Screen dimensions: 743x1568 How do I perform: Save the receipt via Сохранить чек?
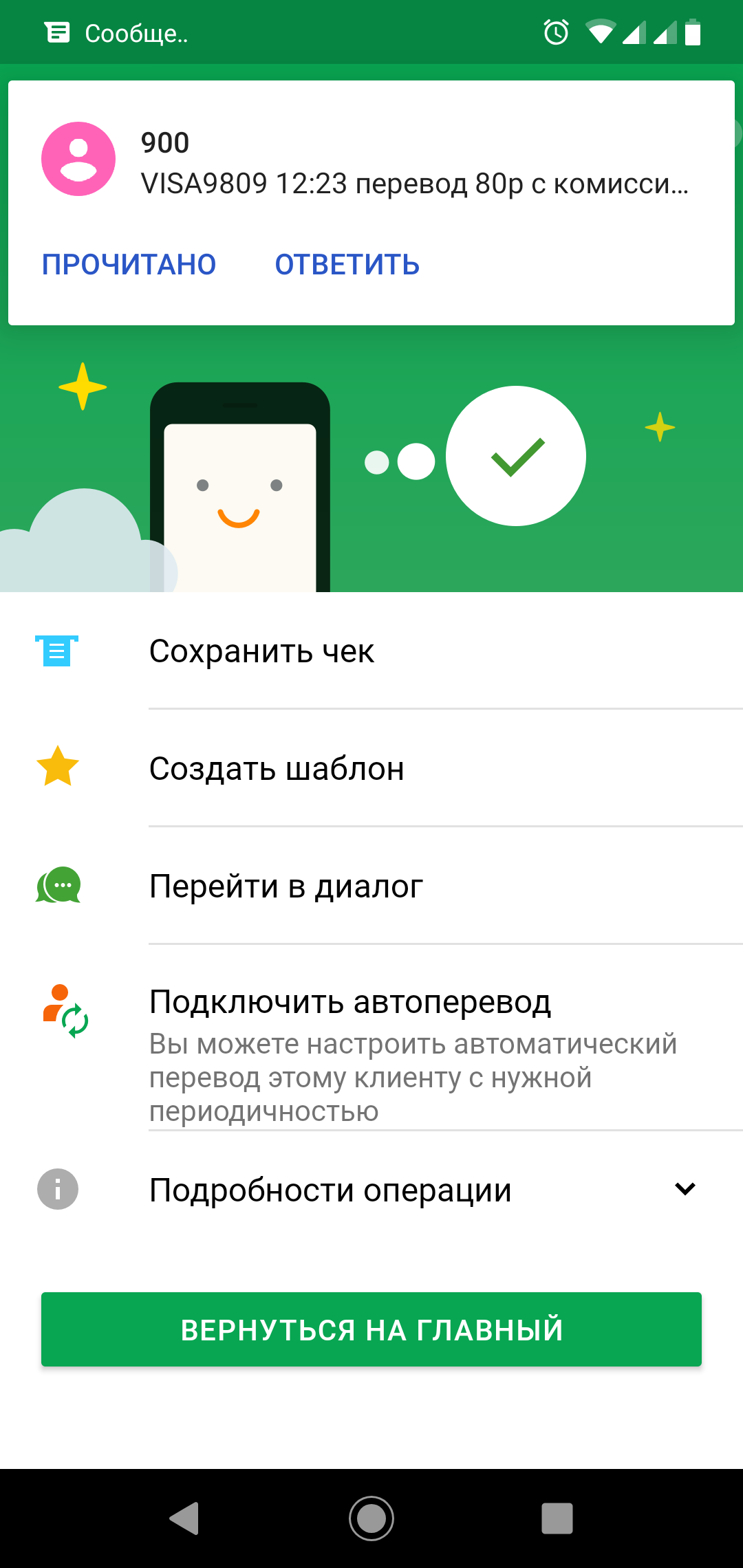pos(371,651)
